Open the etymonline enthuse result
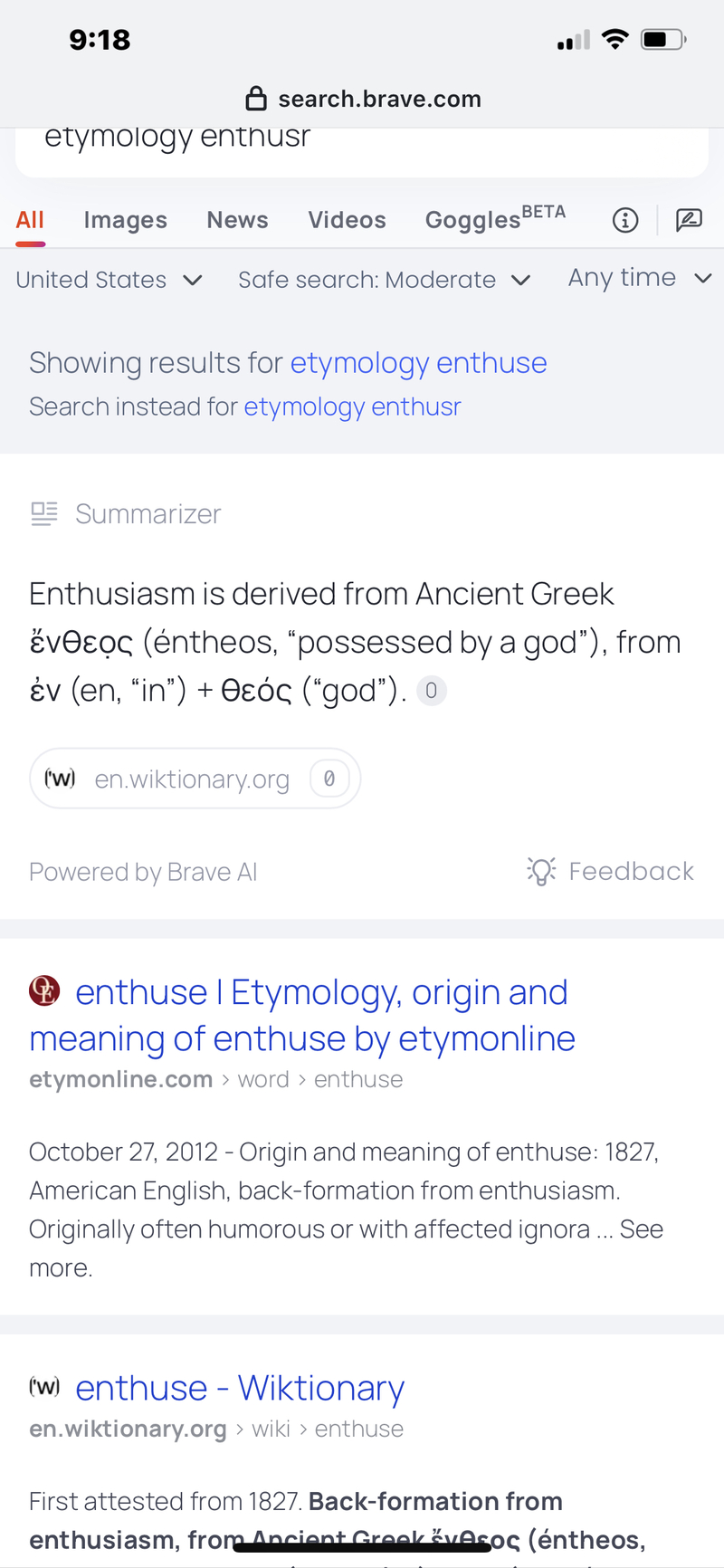Image resolution: width=724 pixels, height=1568 pixels. point(302,1016)
